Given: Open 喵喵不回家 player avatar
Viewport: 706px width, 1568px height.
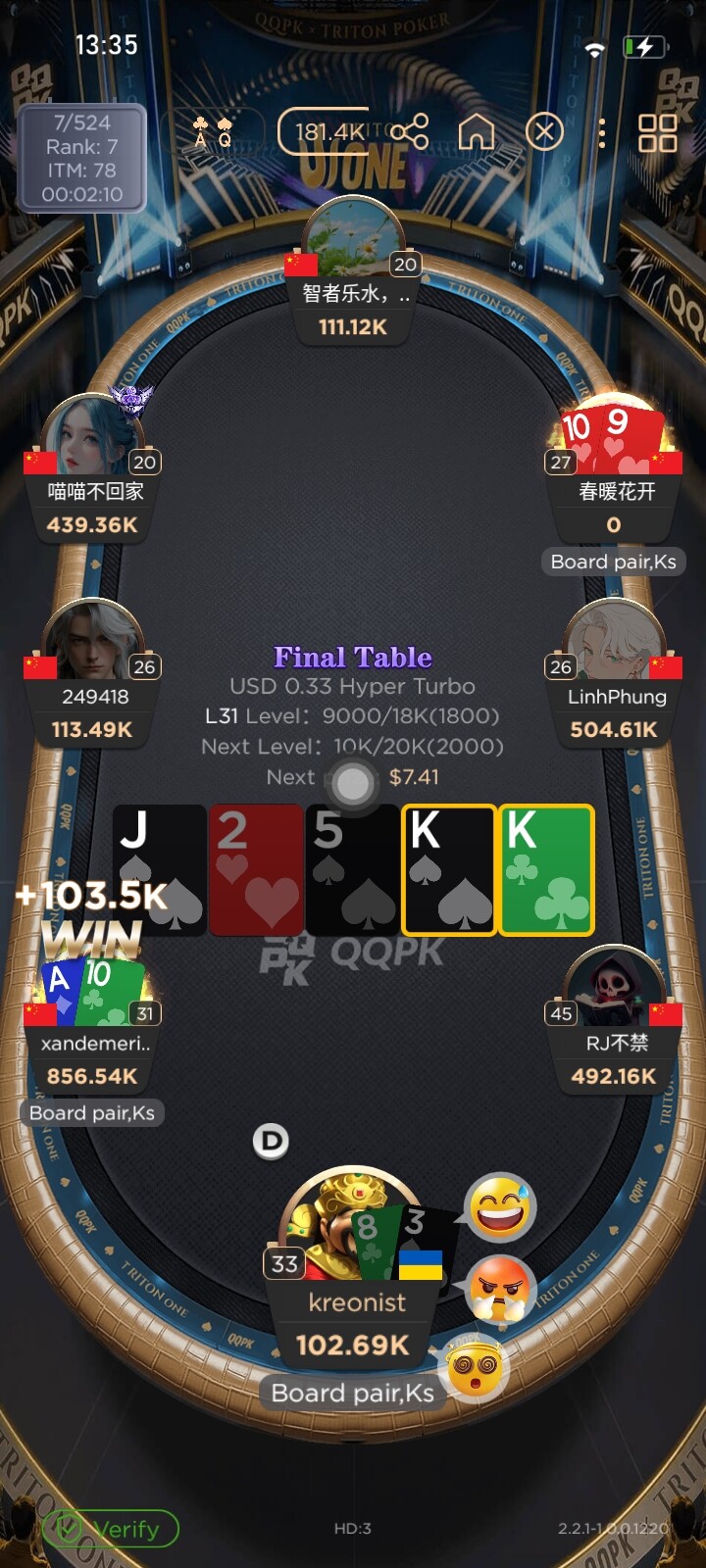Looking at the screenshot, I should click(95, 435).
